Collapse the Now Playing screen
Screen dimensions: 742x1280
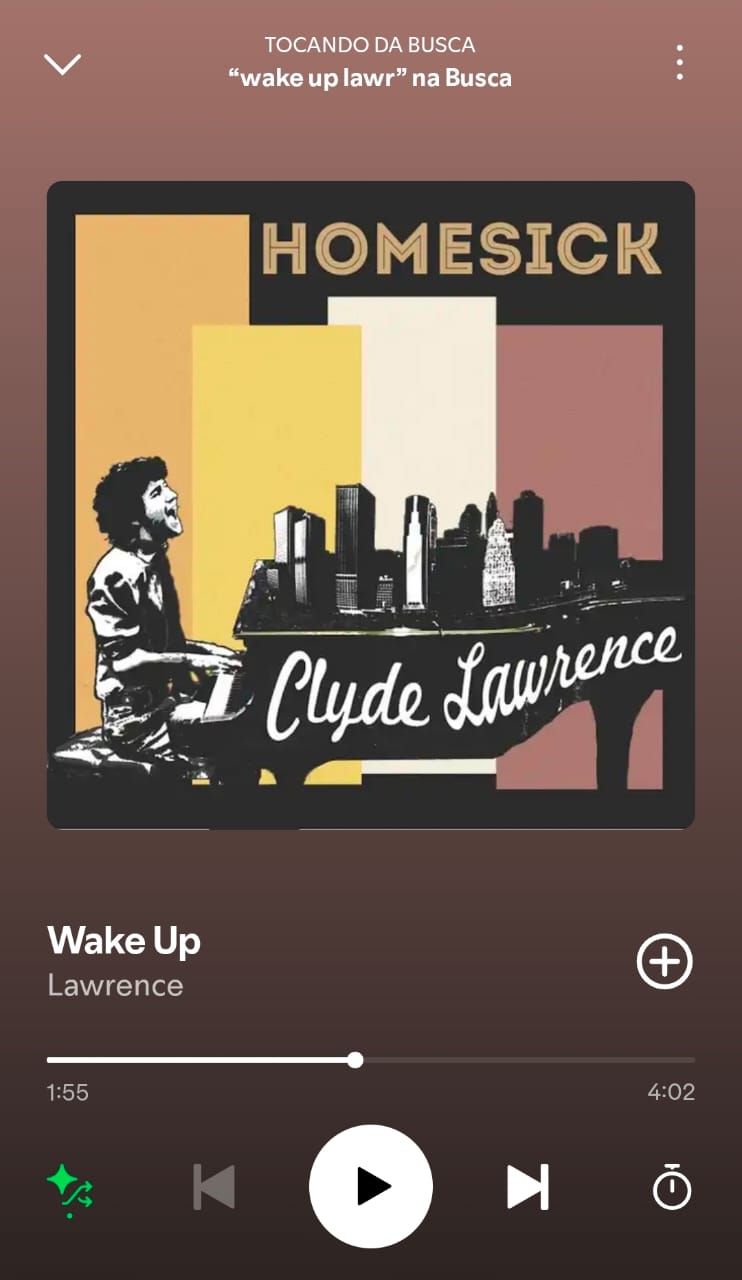click(x=63, y=62)
